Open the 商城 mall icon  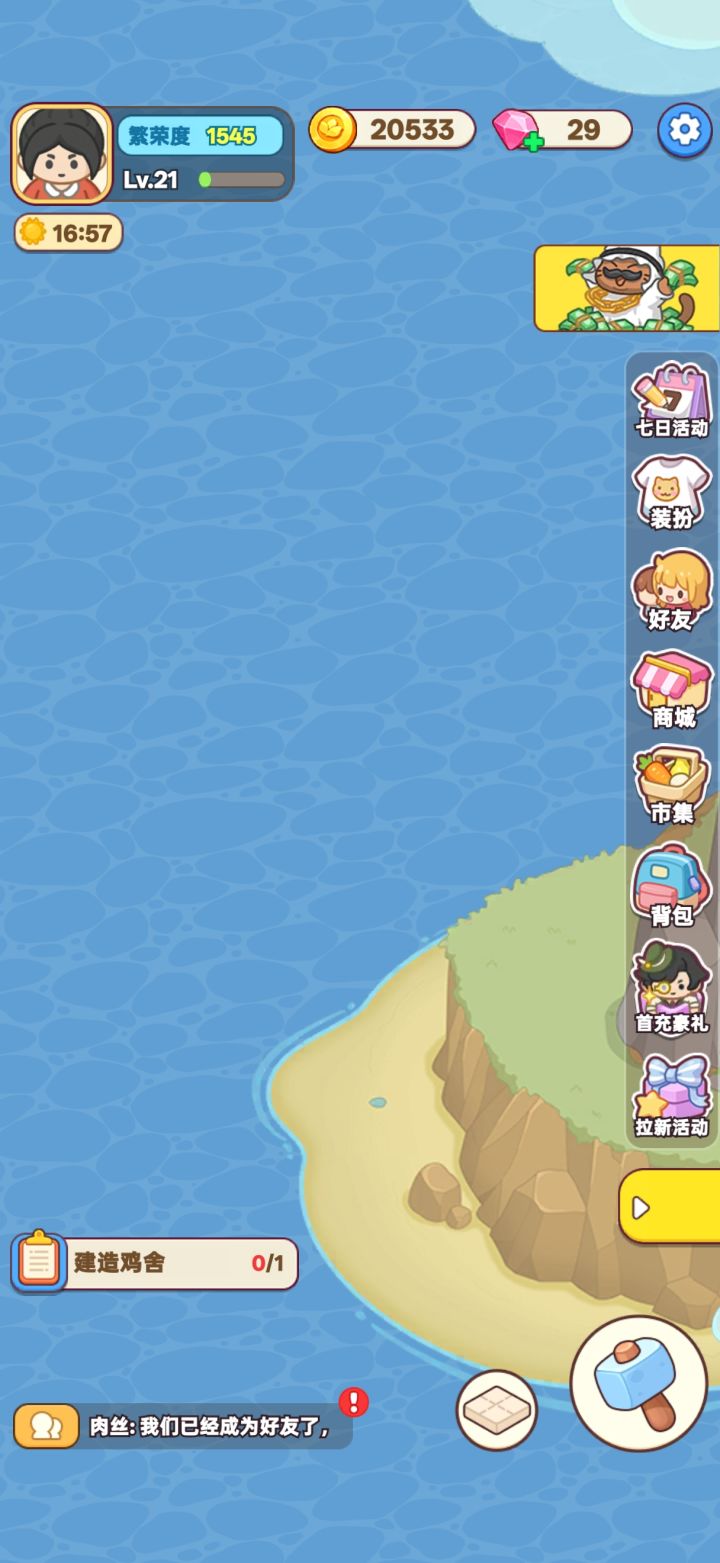click(x=672, y=690)
